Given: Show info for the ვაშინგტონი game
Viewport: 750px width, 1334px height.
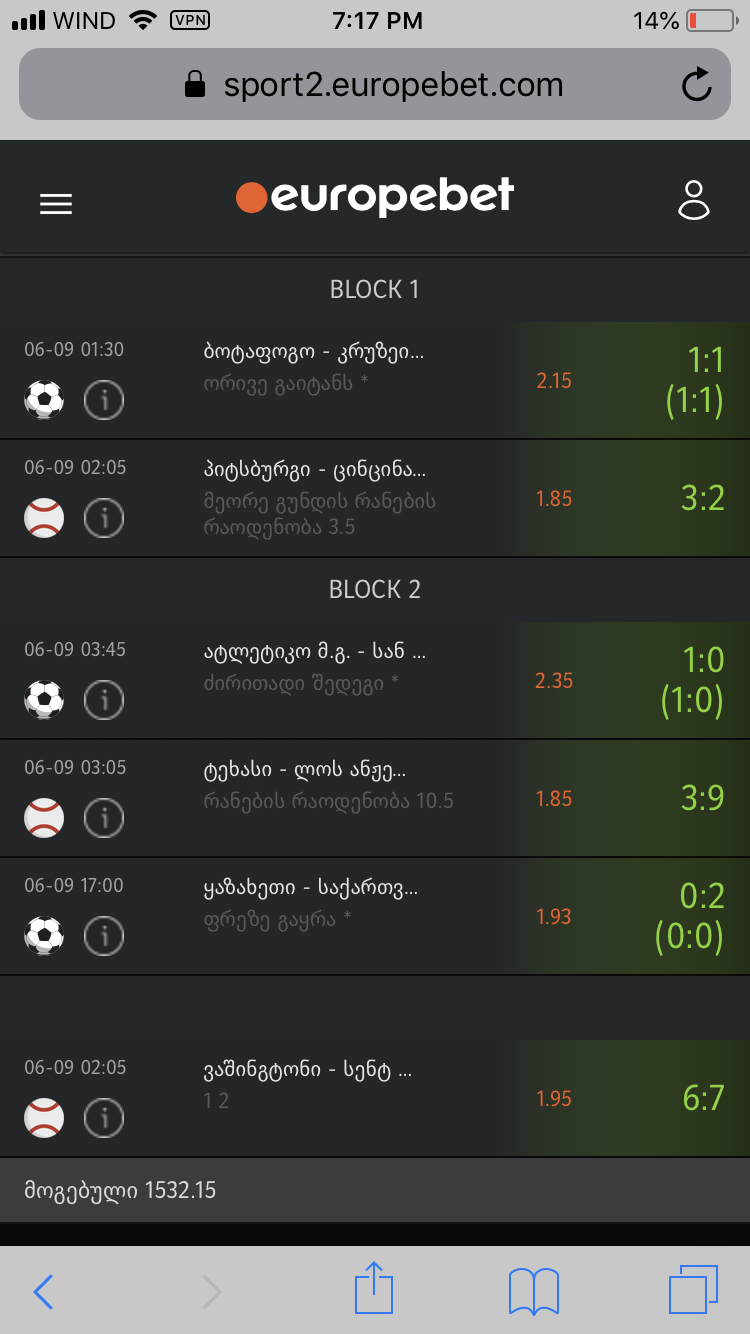Looking at the screenshot, I should tap(104, 1118).
